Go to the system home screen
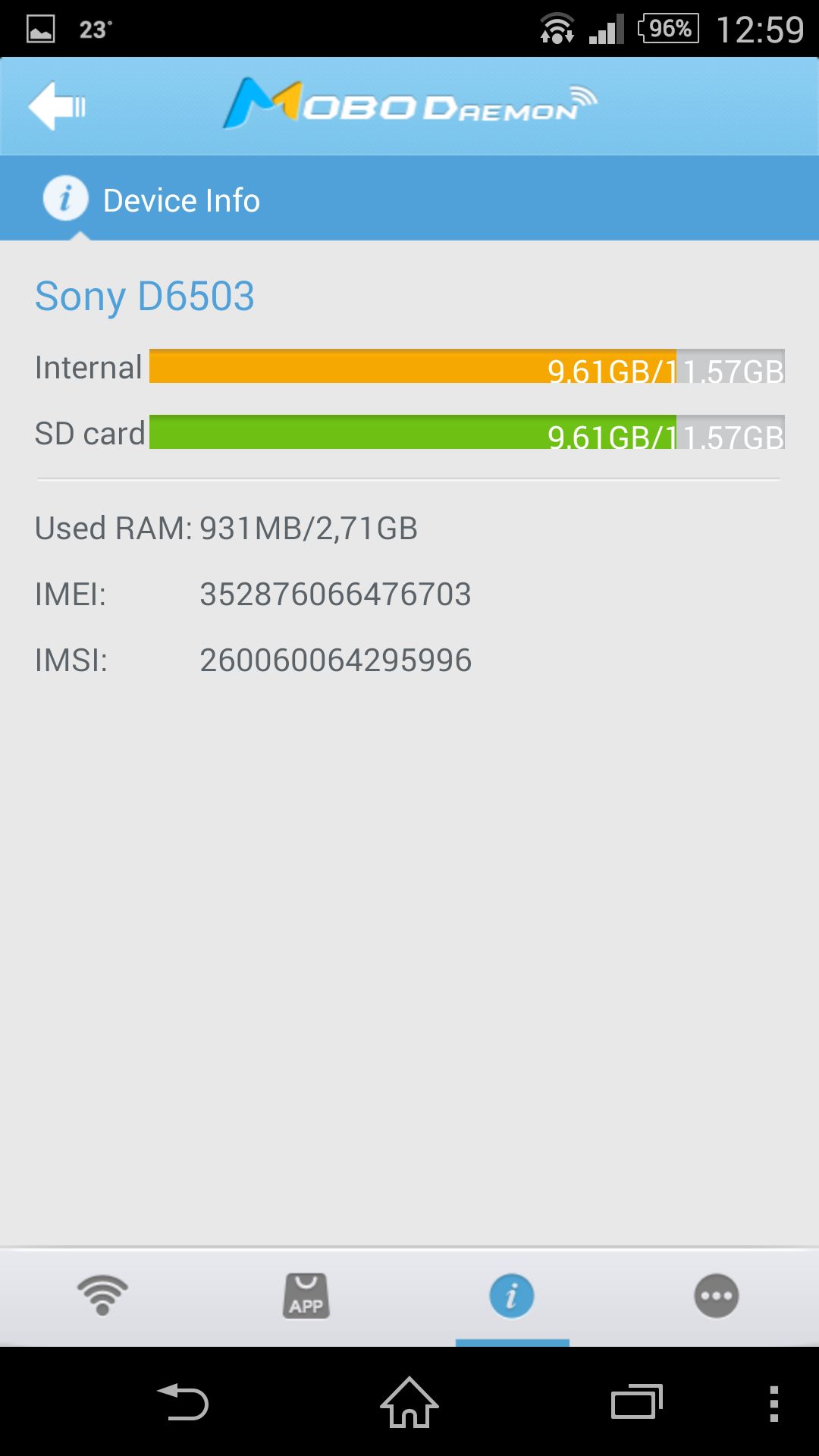The width and height of the screenshot is (819, 1456). point(409,1402)
